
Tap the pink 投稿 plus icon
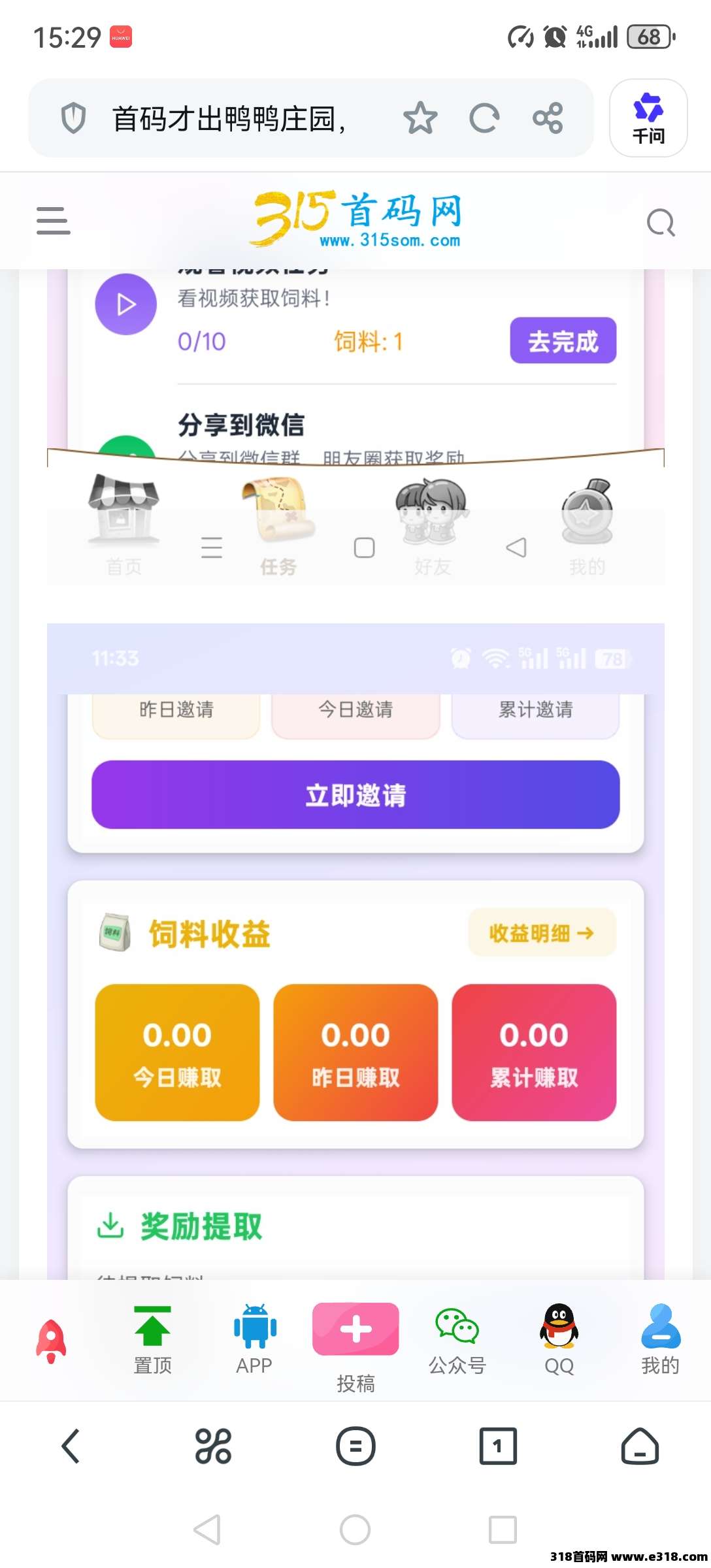[355, 1330]
